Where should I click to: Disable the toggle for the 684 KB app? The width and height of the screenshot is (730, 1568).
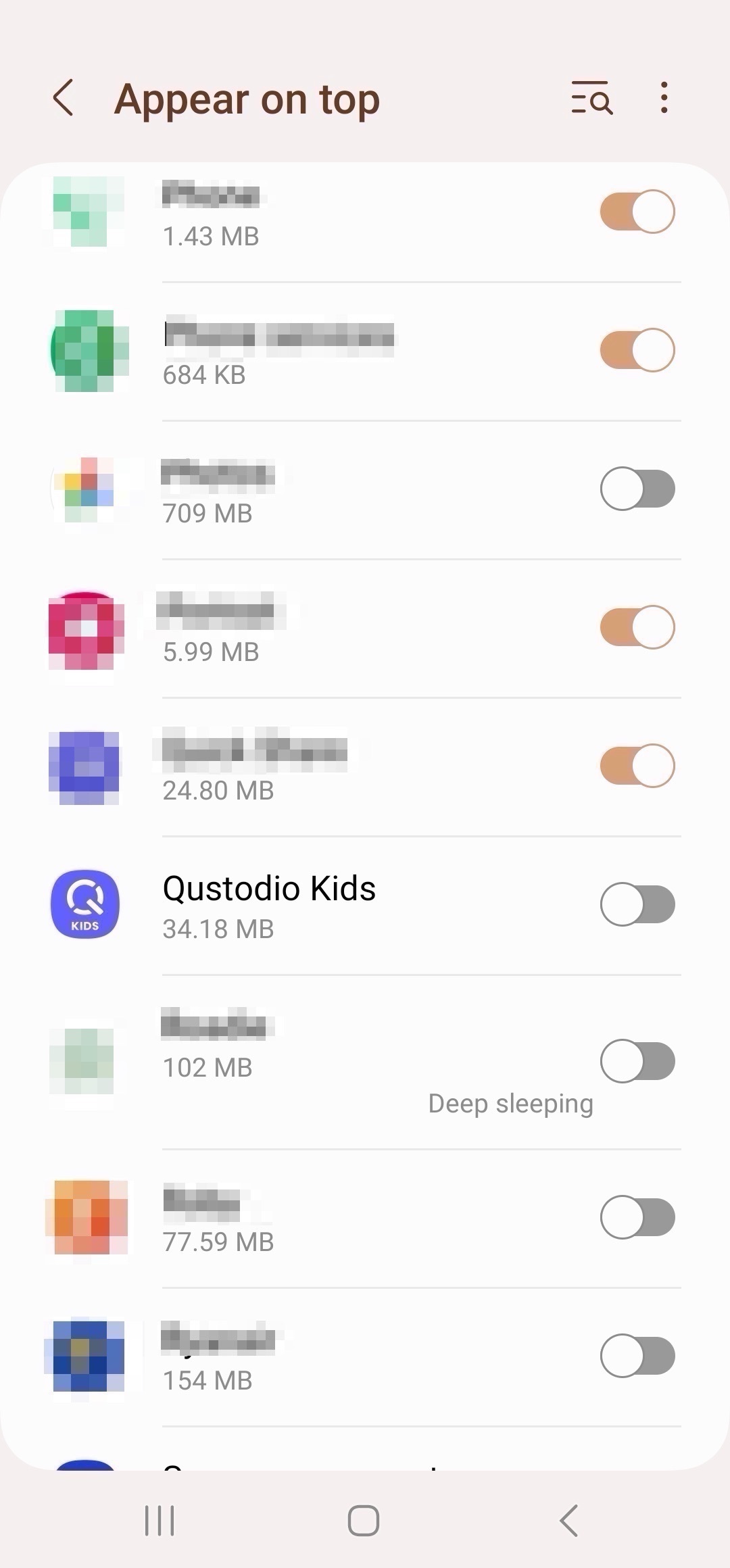[636, 350]
